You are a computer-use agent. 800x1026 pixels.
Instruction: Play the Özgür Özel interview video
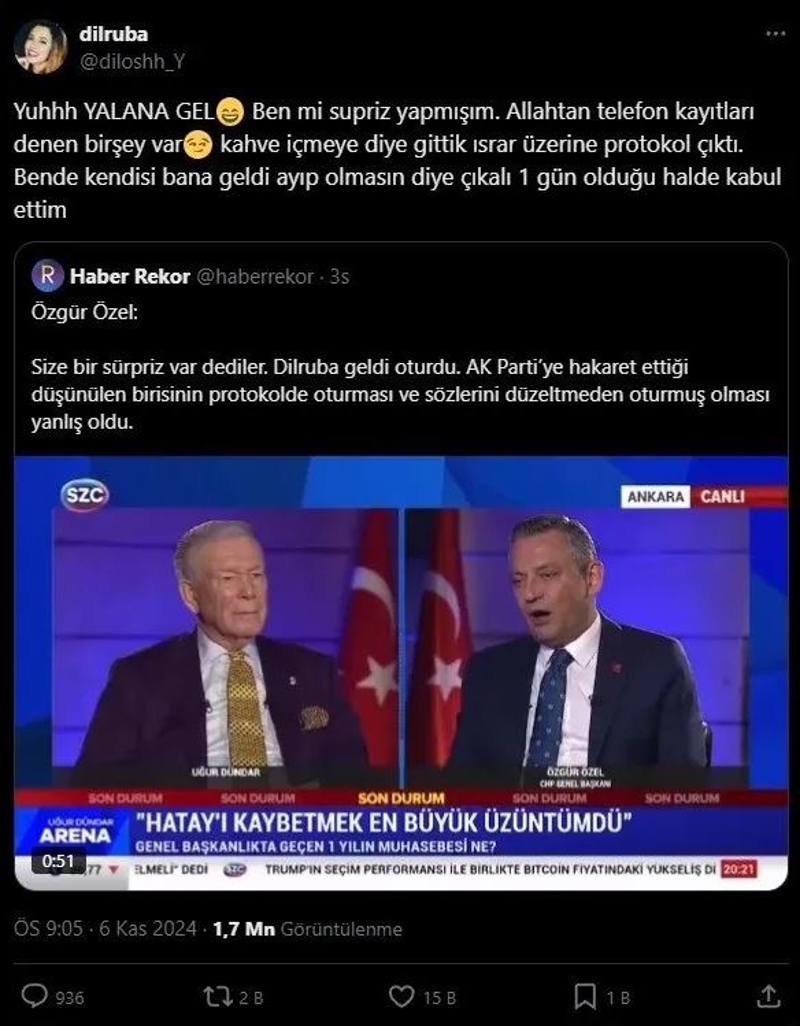click(400, 672)
